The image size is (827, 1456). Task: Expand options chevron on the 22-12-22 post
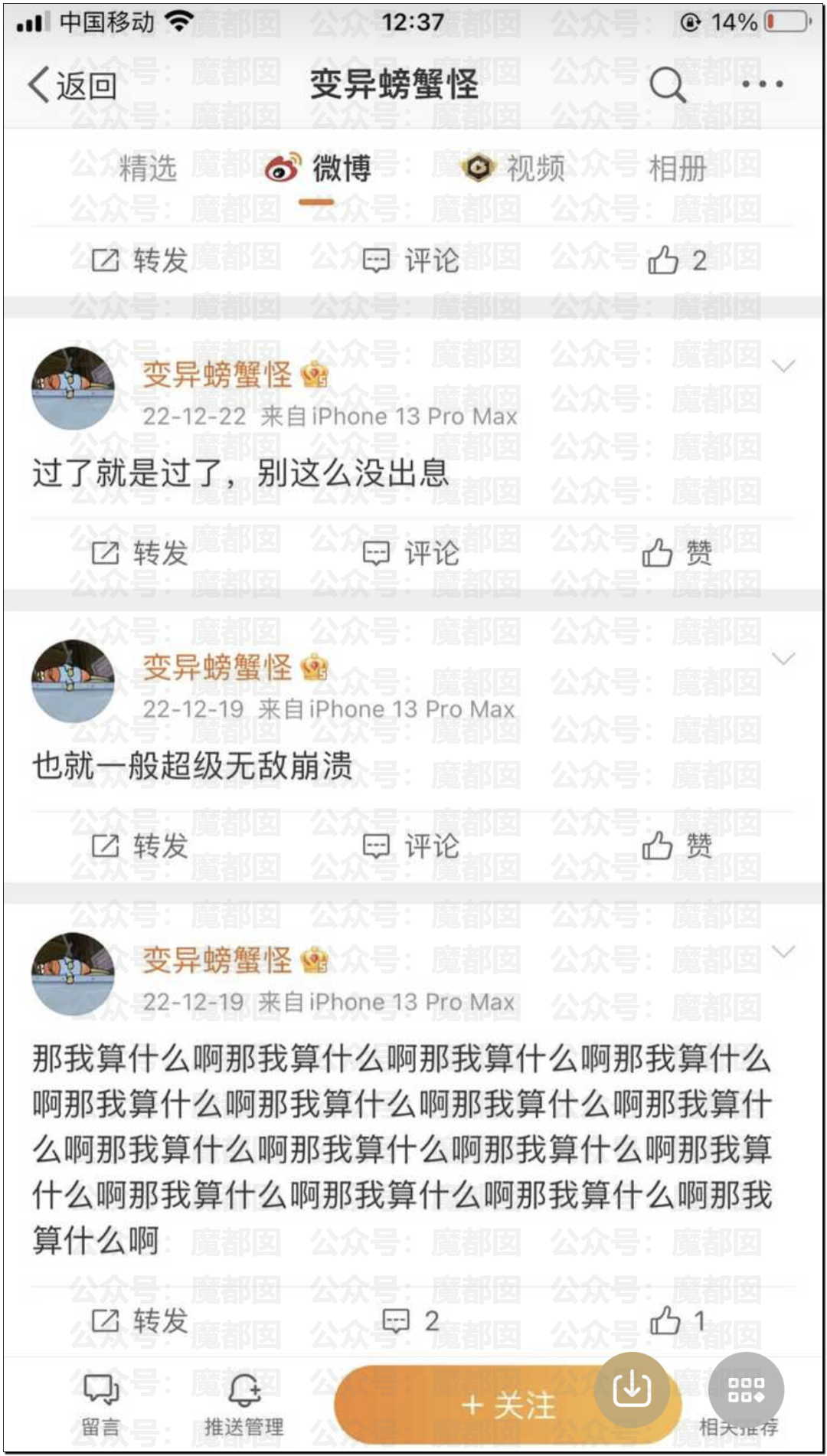(x=783, y=366)
